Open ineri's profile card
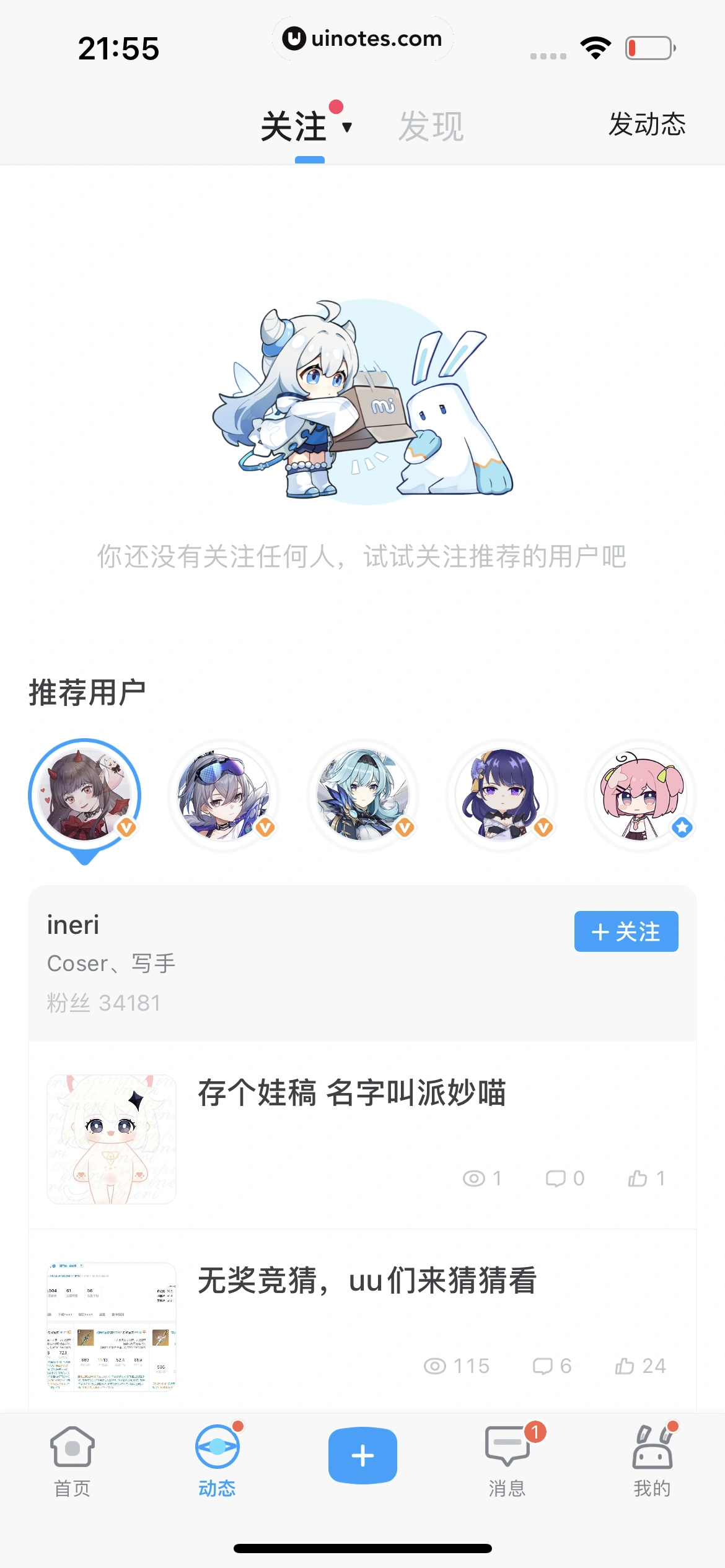The width and height of the screenshot is (725, 1568). tap(248, 962)
